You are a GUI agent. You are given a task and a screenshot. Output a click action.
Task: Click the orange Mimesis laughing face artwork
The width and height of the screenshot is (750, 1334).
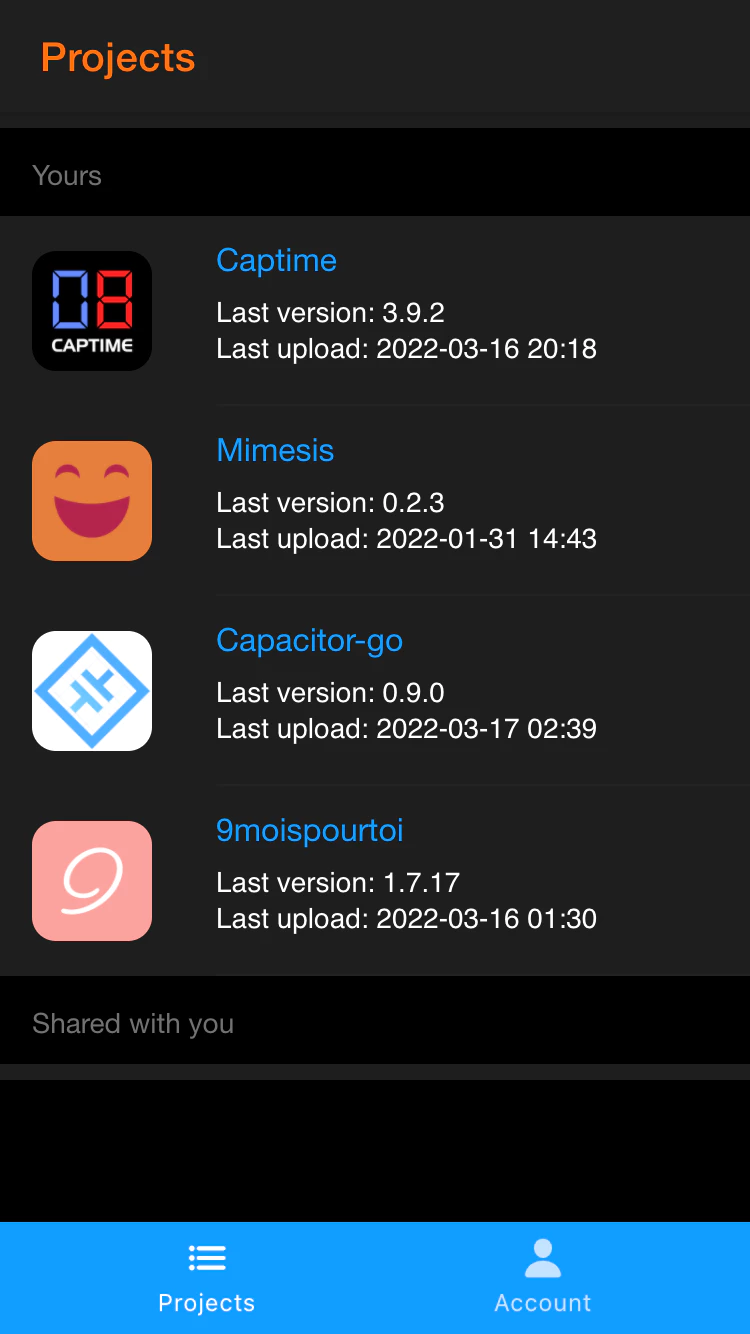[92, 500]
